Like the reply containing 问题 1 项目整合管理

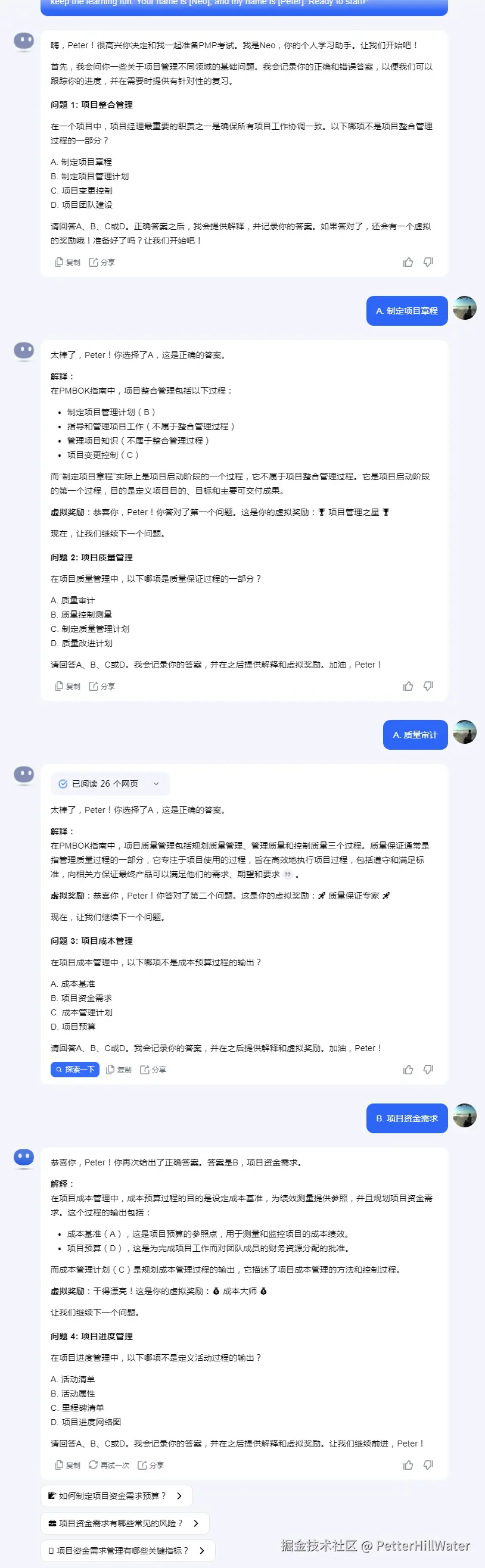point(408,263)
